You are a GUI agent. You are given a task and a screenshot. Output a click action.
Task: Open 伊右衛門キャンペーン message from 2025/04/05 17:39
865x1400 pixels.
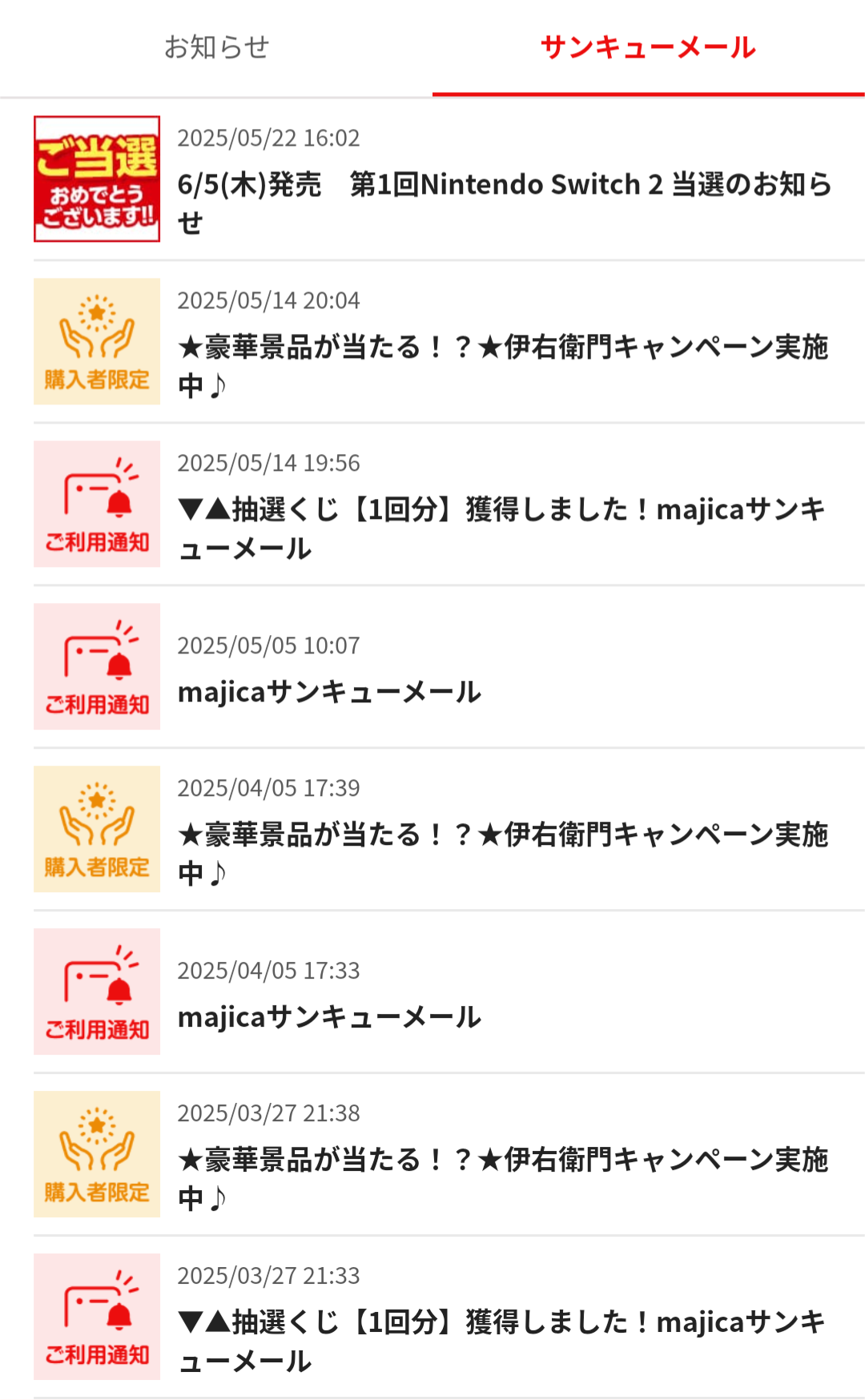[449, 829]
